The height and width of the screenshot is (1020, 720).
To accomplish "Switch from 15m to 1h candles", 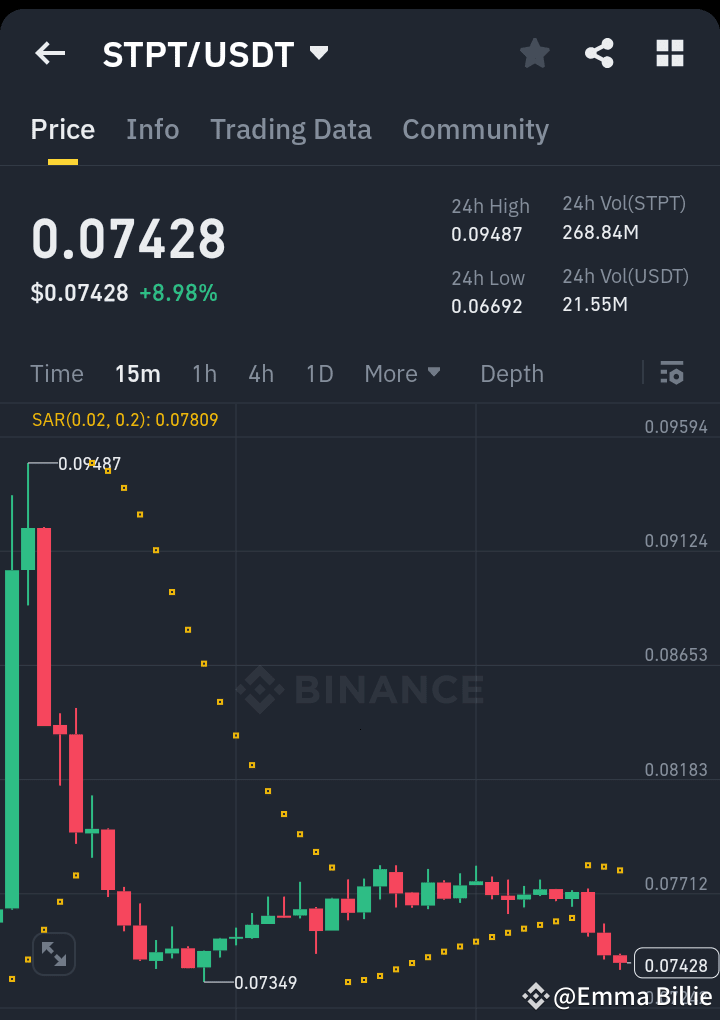I will click(x=204, y=373).
